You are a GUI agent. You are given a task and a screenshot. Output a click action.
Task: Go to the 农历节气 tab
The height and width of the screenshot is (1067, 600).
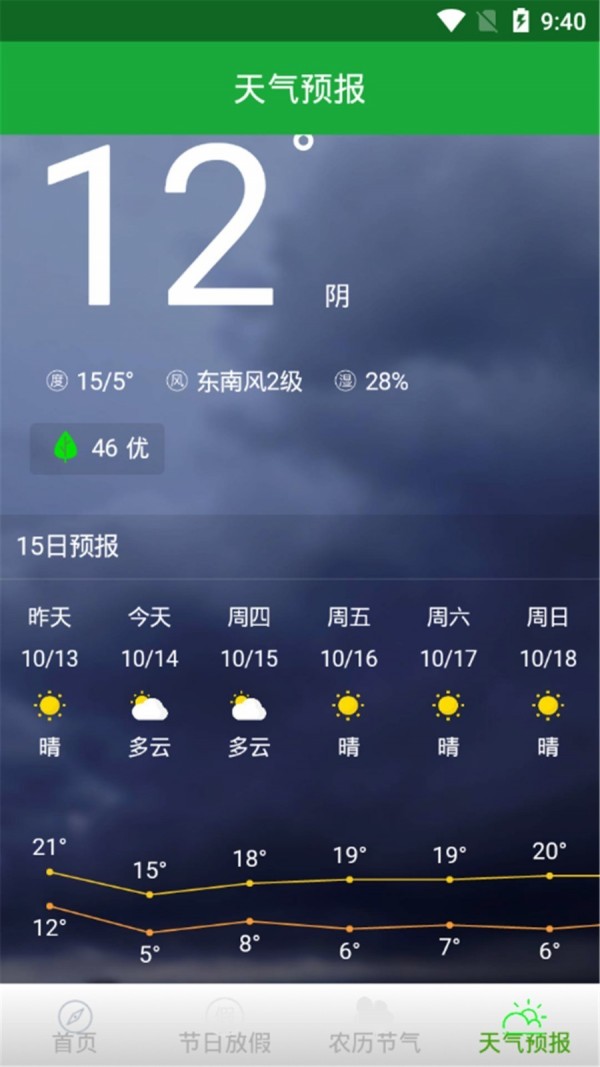pos(375,1027)
